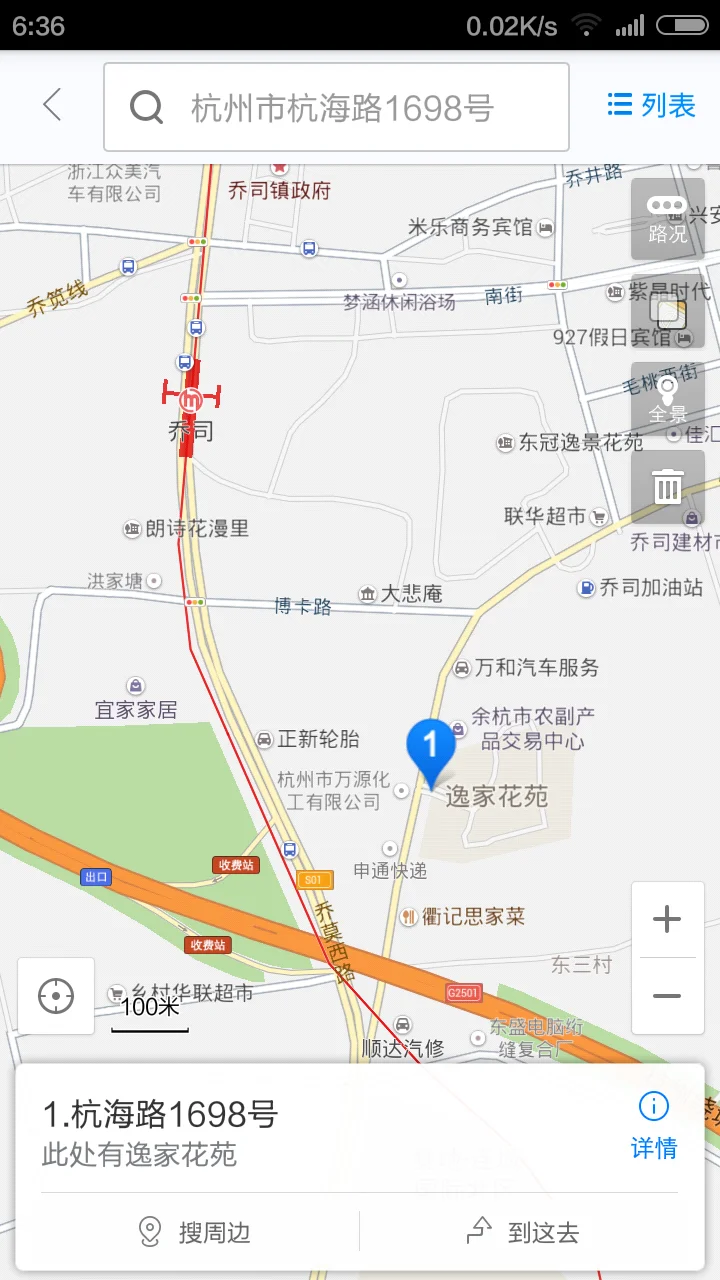The width and height of the screenshot is (720, 1280).
Task: Open the map layers switcher icon
Action: click(x=667, y=313)
